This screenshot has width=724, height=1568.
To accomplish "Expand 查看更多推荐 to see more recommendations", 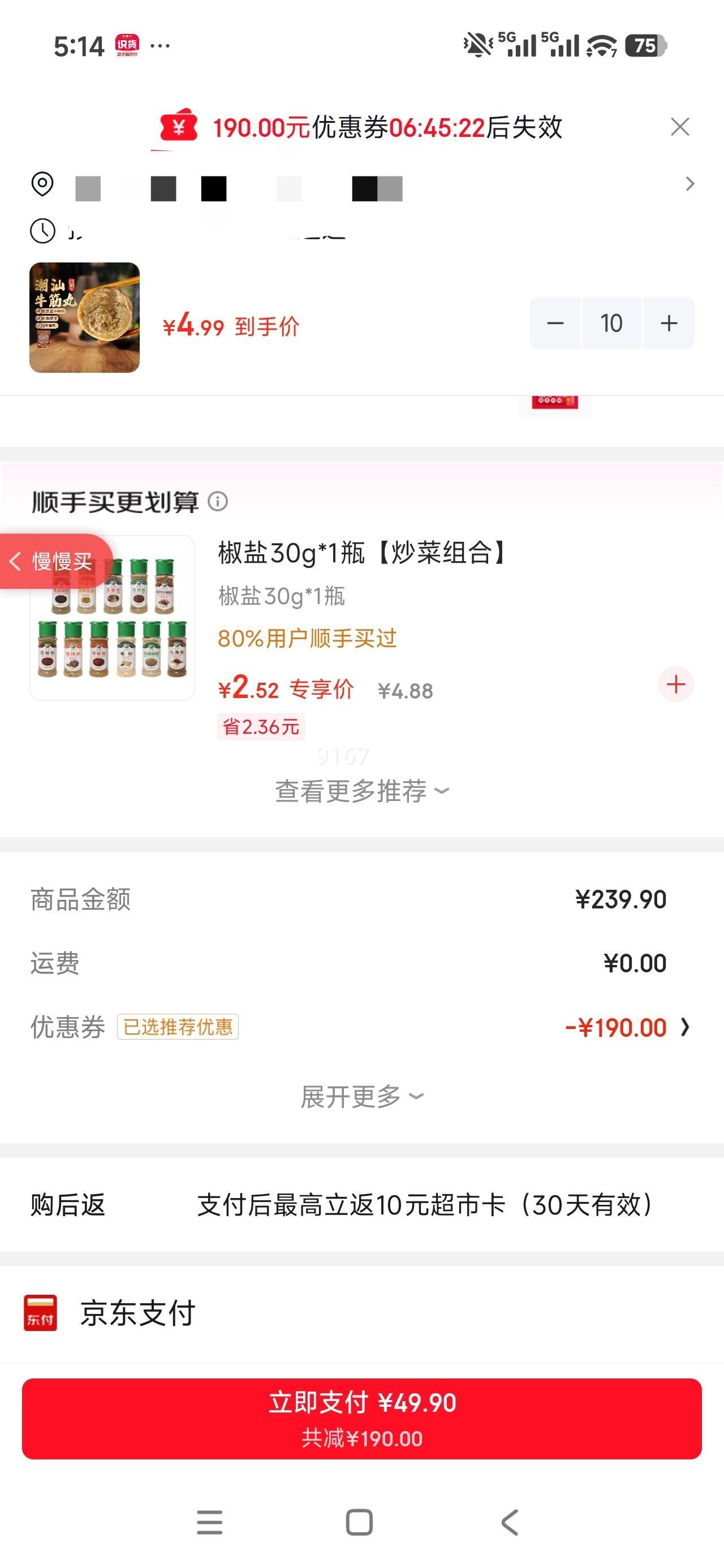I will pyautogui.click(x=361, y=791).
